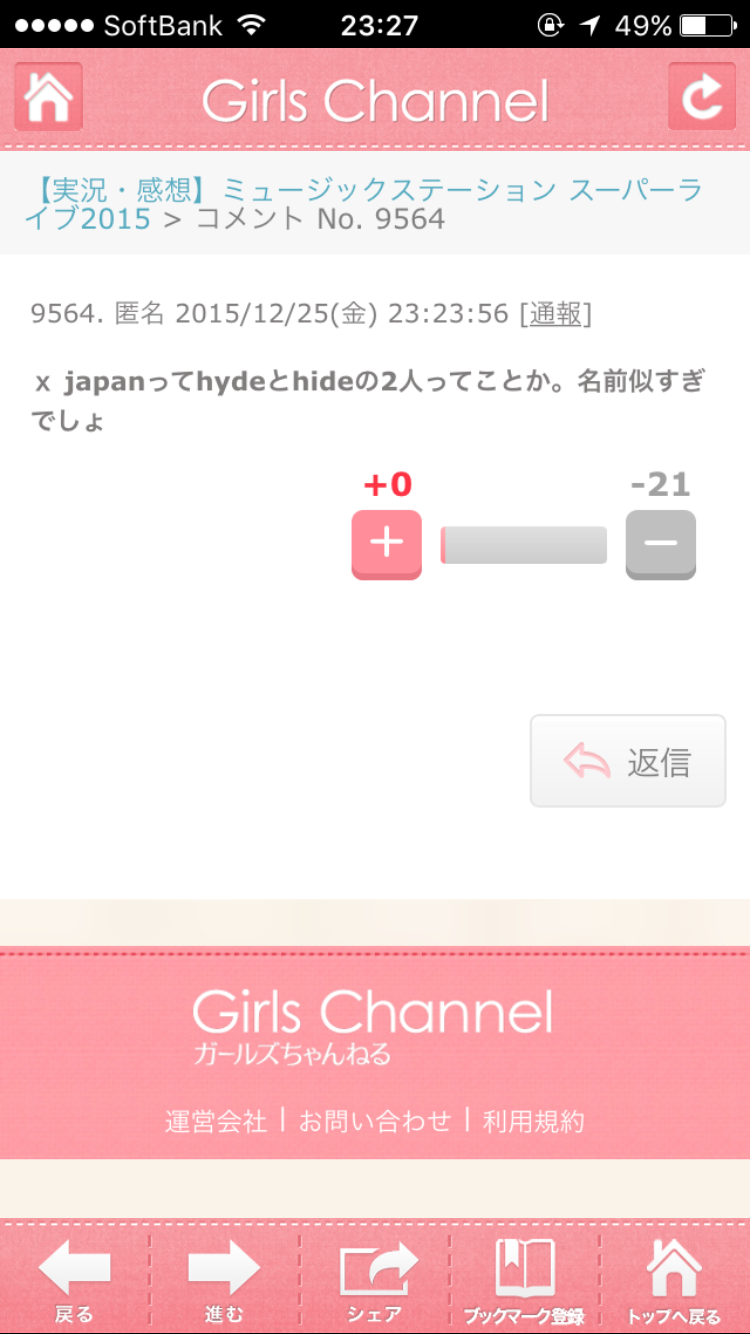Upvote comment 9564 with the plus button
Screen dimensions: 750x1334
(386, 544)
